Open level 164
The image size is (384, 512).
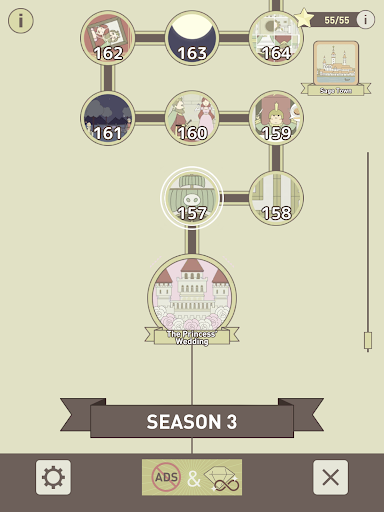point(276,38)
